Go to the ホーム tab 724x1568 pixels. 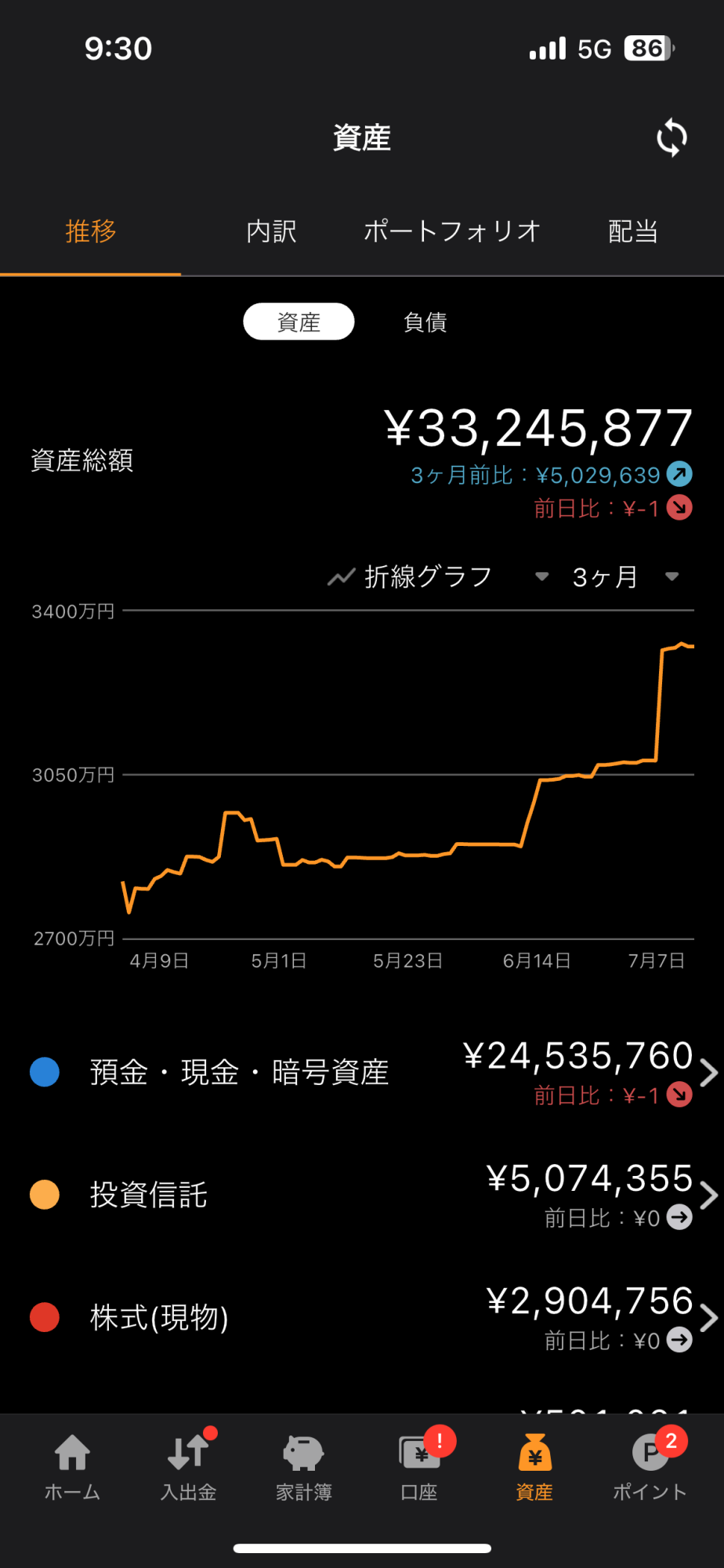tap(72, 1467)
